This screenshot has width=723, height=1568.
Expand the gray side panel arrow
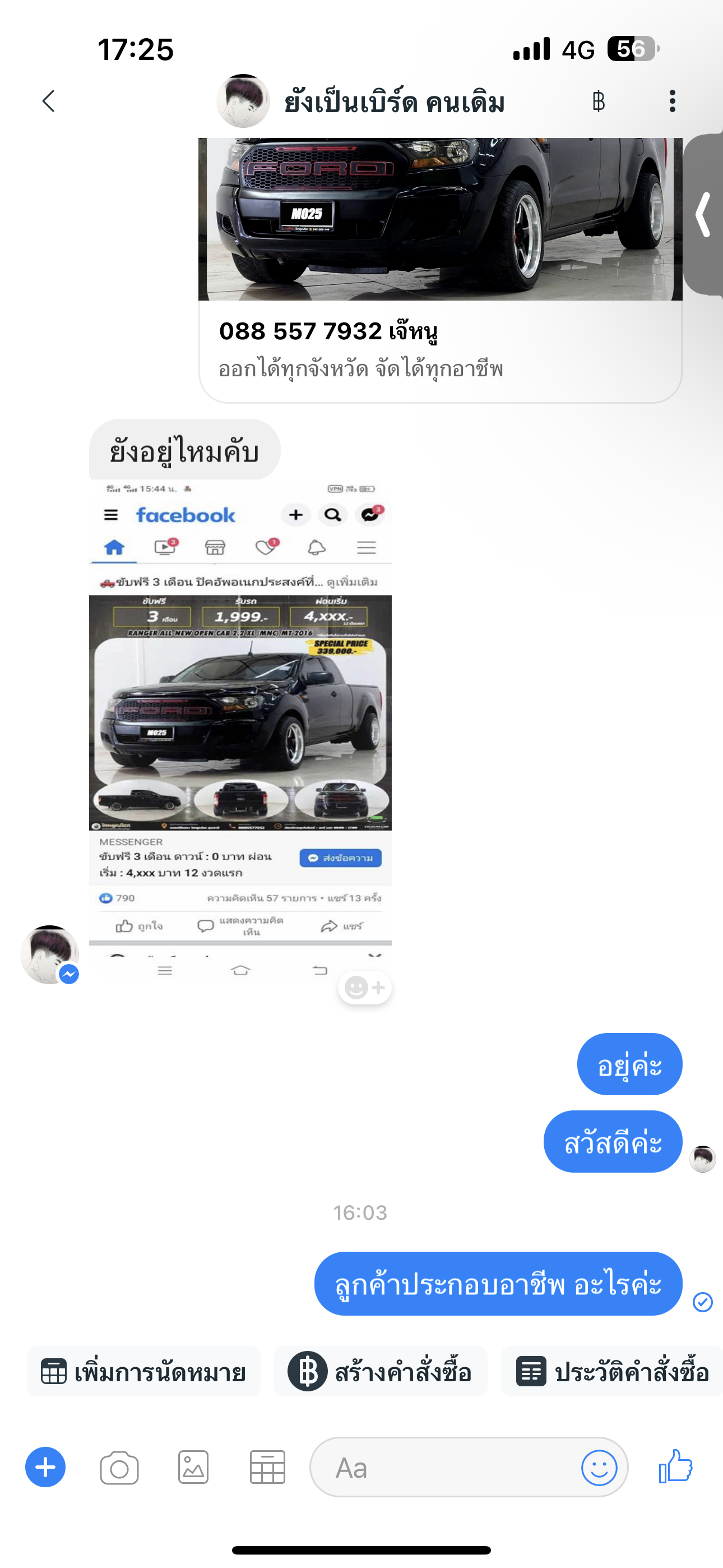[x=703, y=214]
